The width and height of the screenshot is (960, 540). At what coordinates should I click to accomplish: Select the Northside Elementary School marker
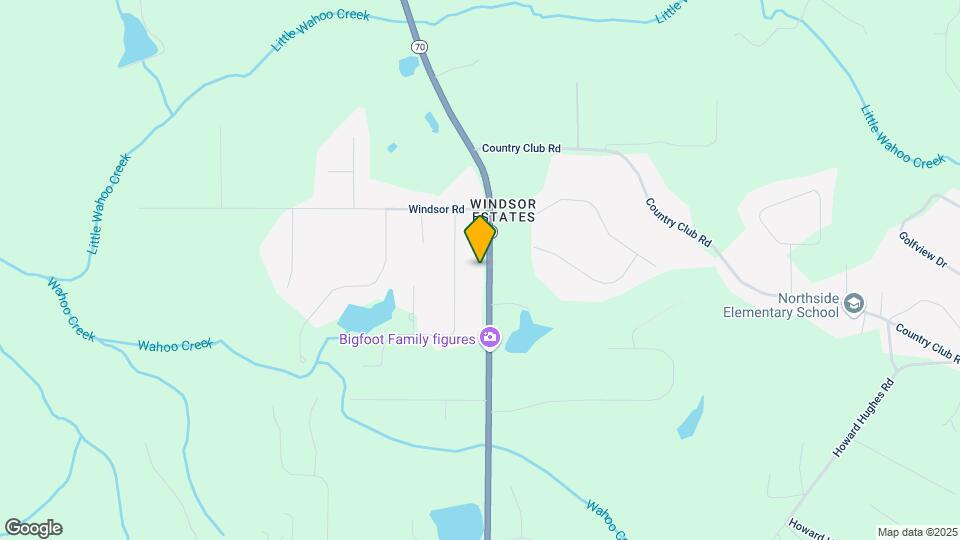click(x=853, y=303)
